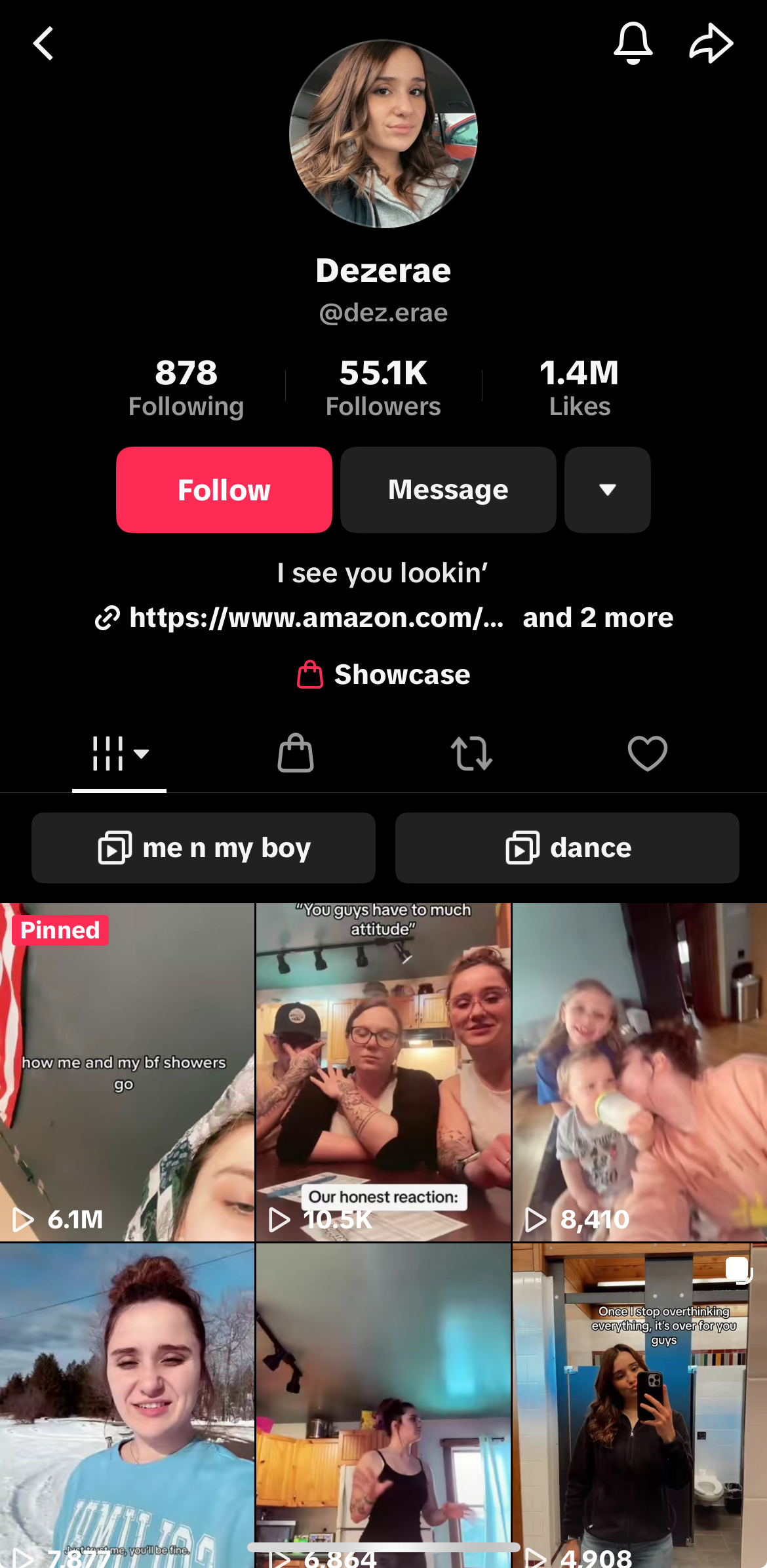Switch to the reposts tab
The height and width of the screenshot is (1568, 767).
click(471, 753)
